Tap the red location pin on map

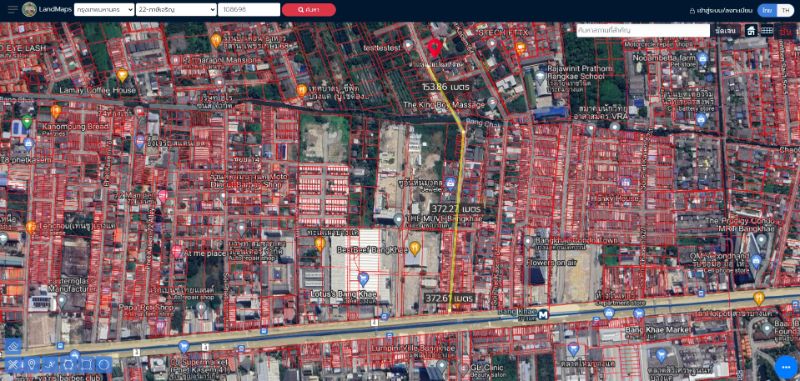click(434, 48)
